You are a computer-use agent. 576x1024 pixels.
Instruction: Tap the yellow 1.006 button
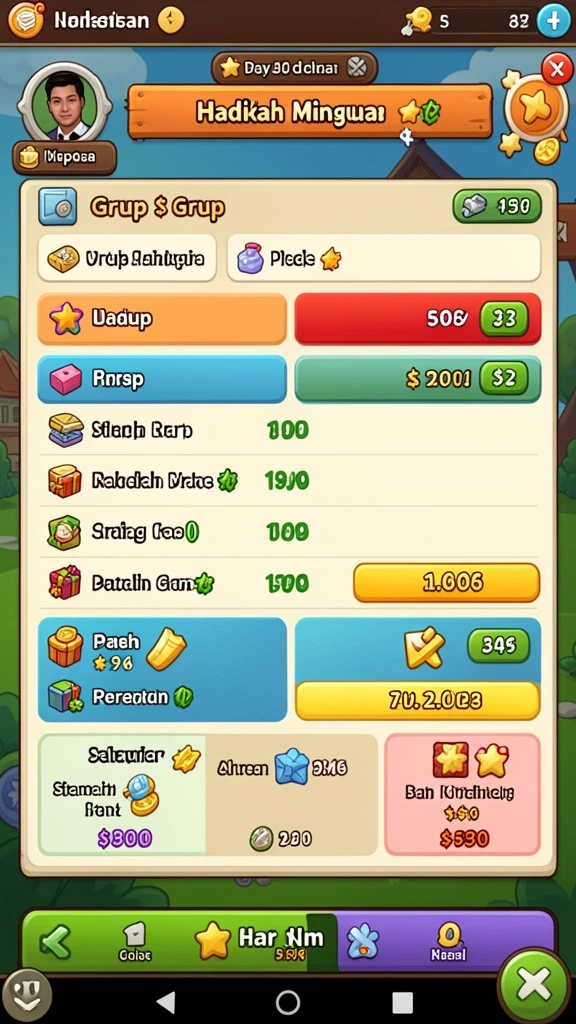pos(447,583)
